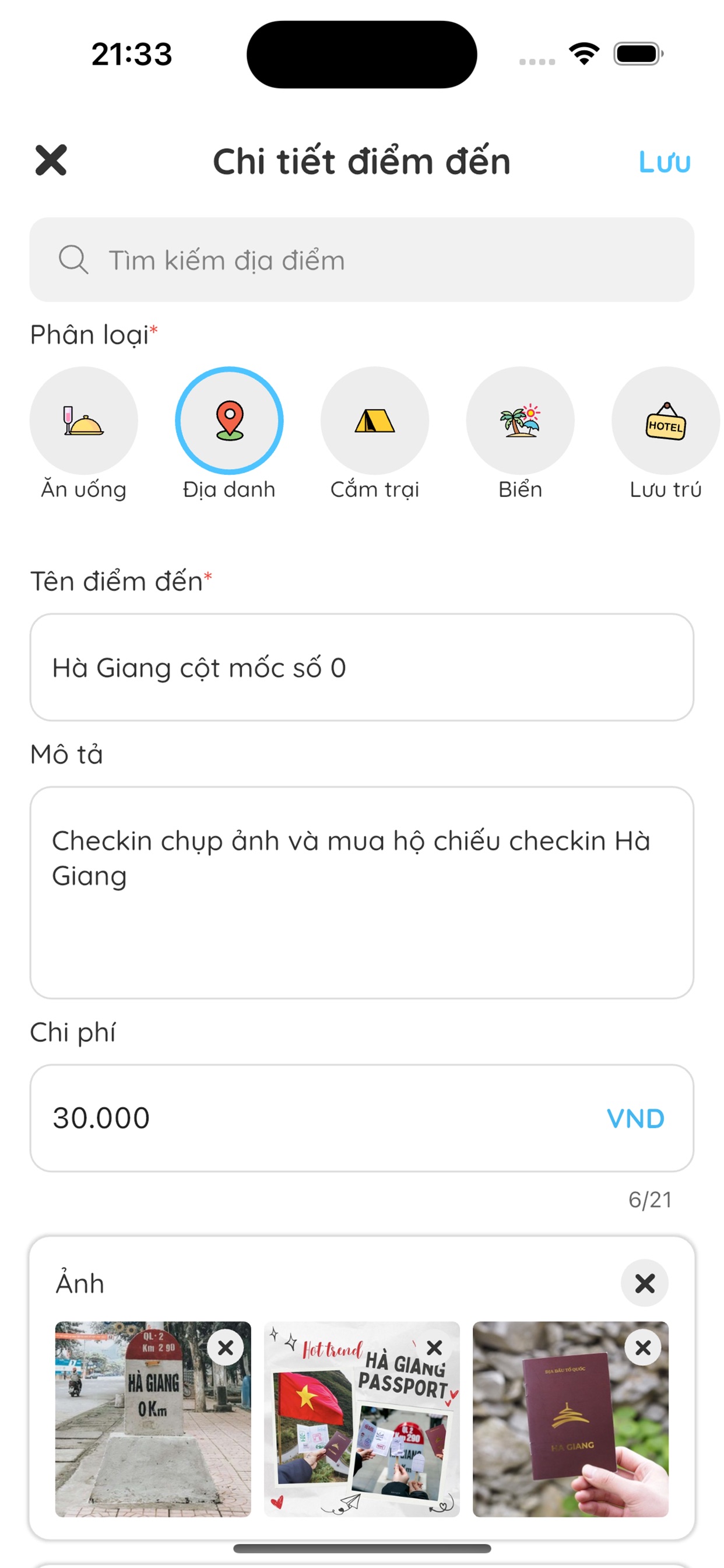Click the X close icon at top left
This screenshot has height=1568, width=724.
[x=52, y=162]
